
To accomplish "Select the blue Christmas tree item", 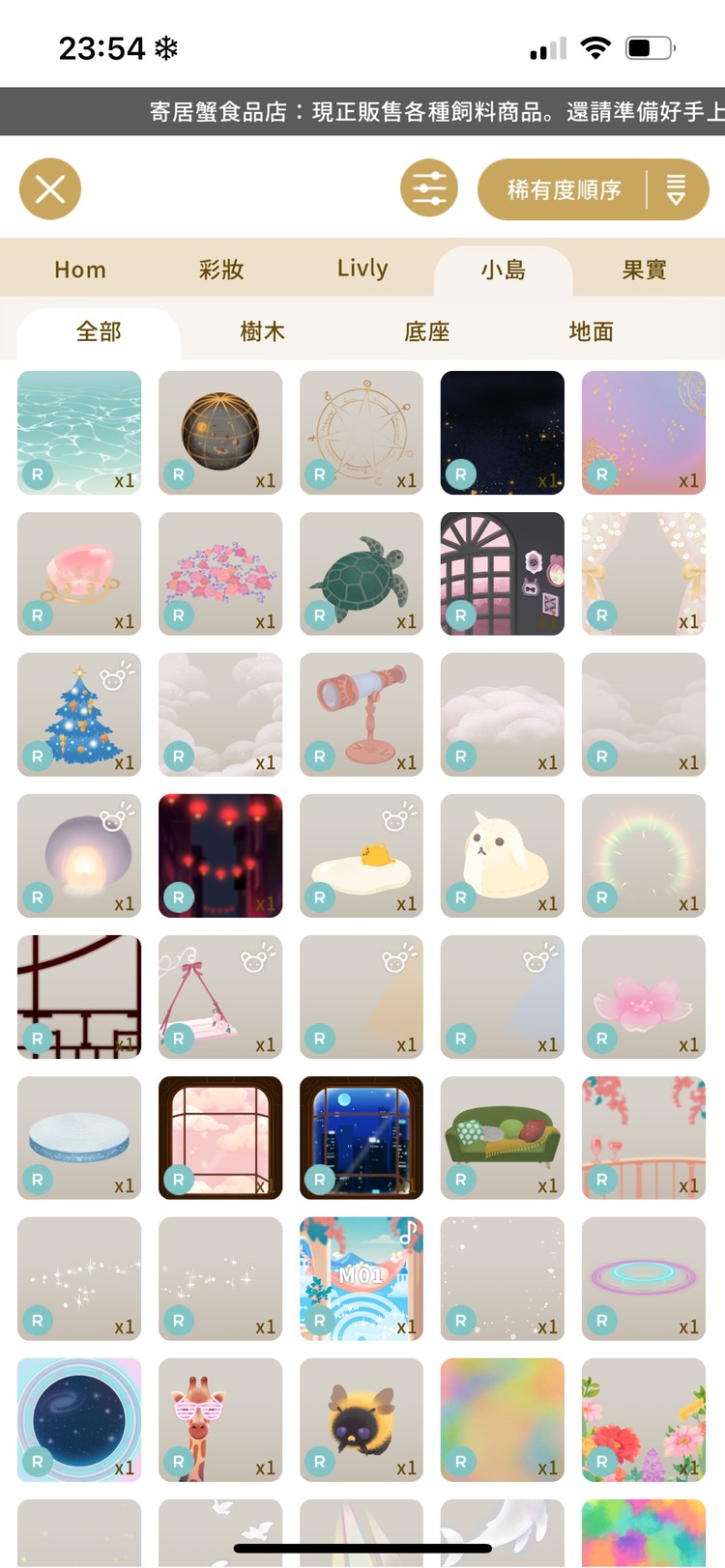I will [79, 715].
